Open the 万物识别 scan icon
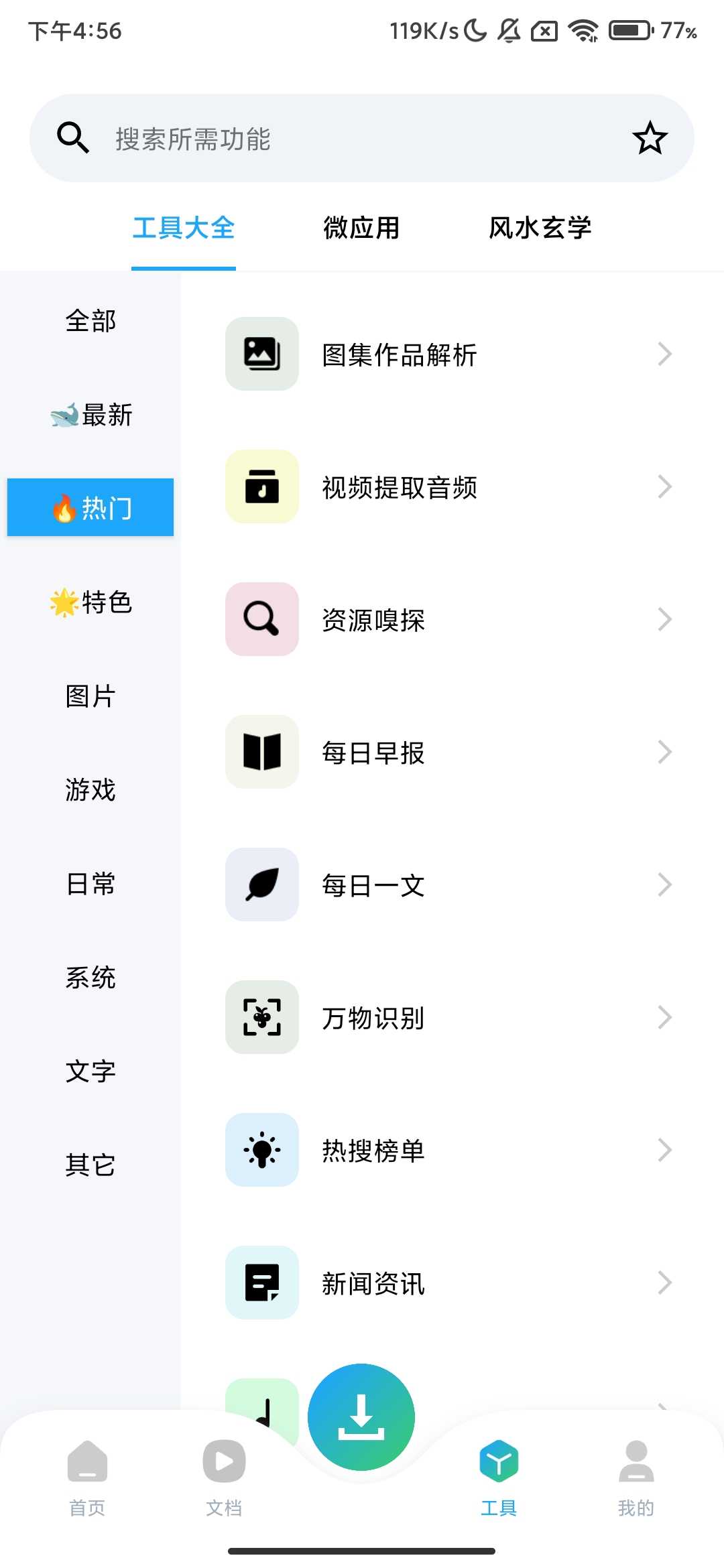Image resolution: width=724 pixels, height=1568 pixels. pos(261,1017)
